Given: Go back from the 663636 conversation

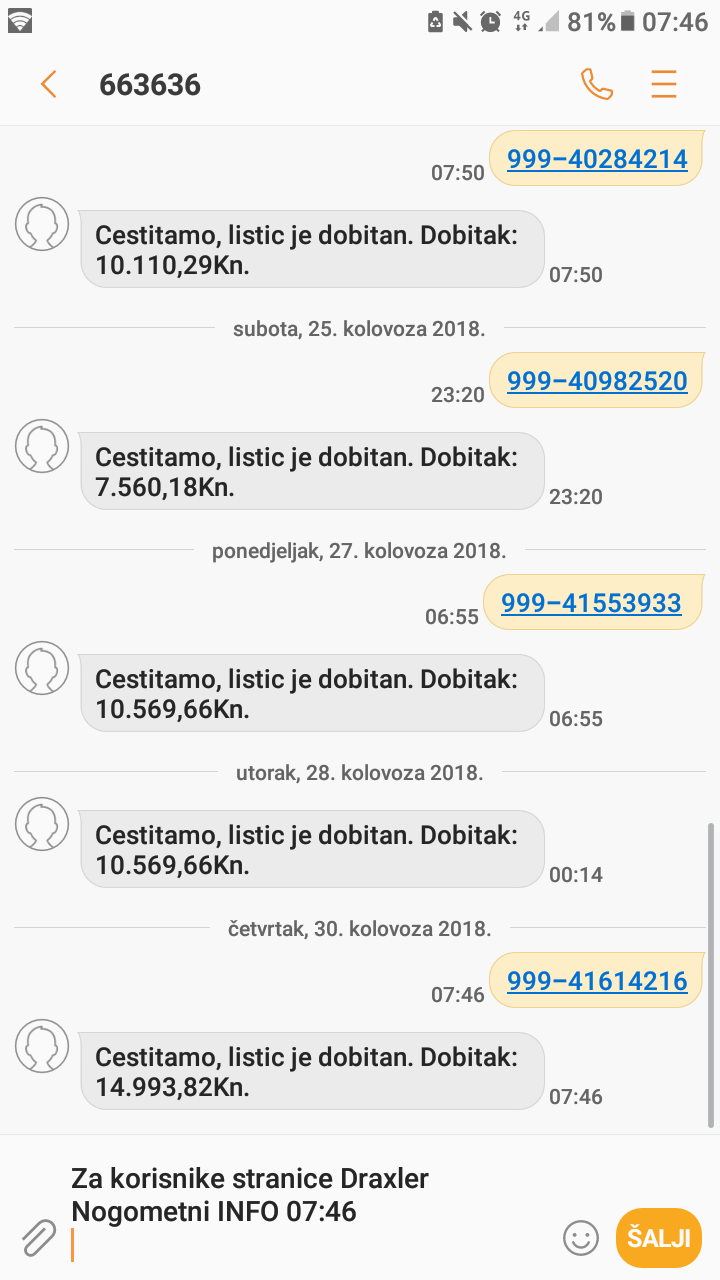Looking at the screenshot, I should [48, 85].
